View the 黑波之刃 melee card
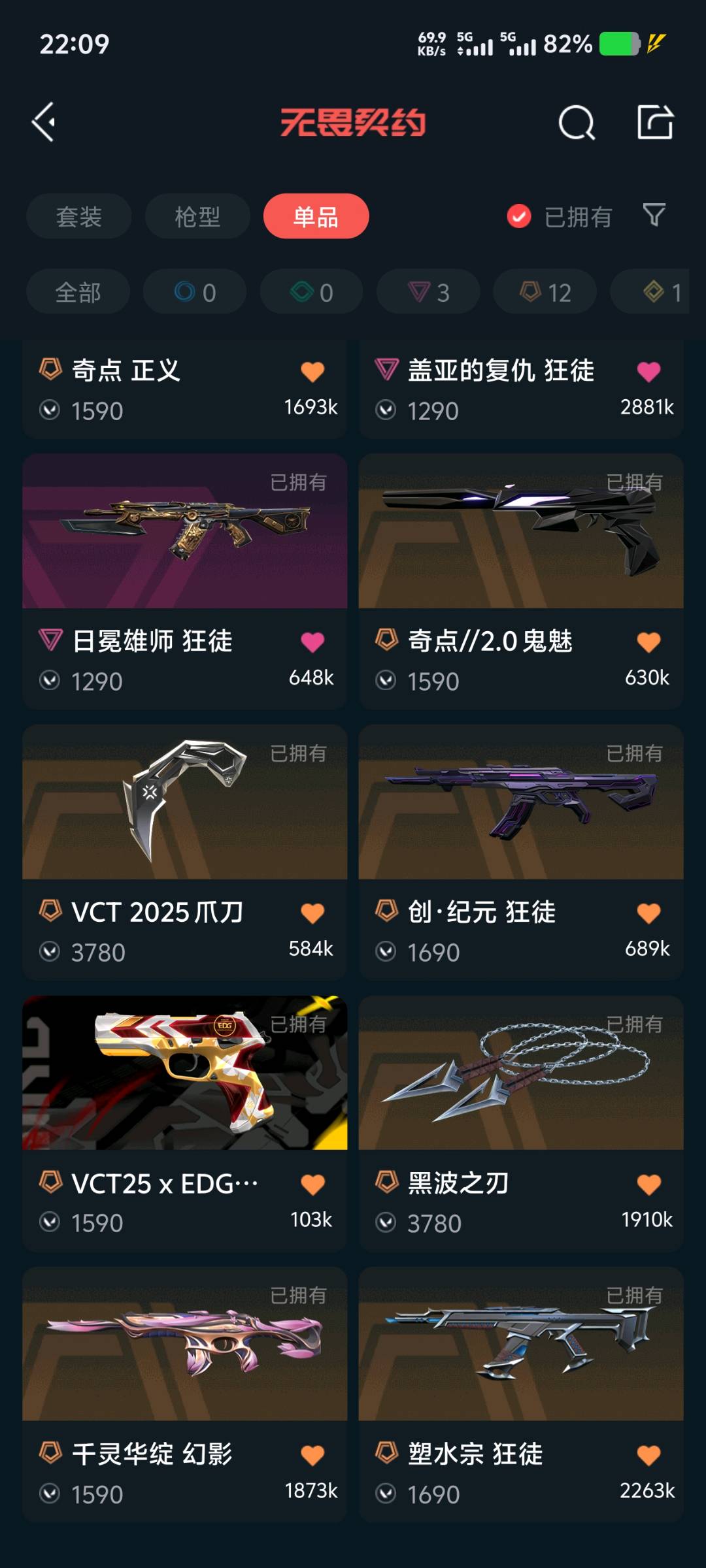Viewport: 706px width, 1568px height. pos(521,1123)
